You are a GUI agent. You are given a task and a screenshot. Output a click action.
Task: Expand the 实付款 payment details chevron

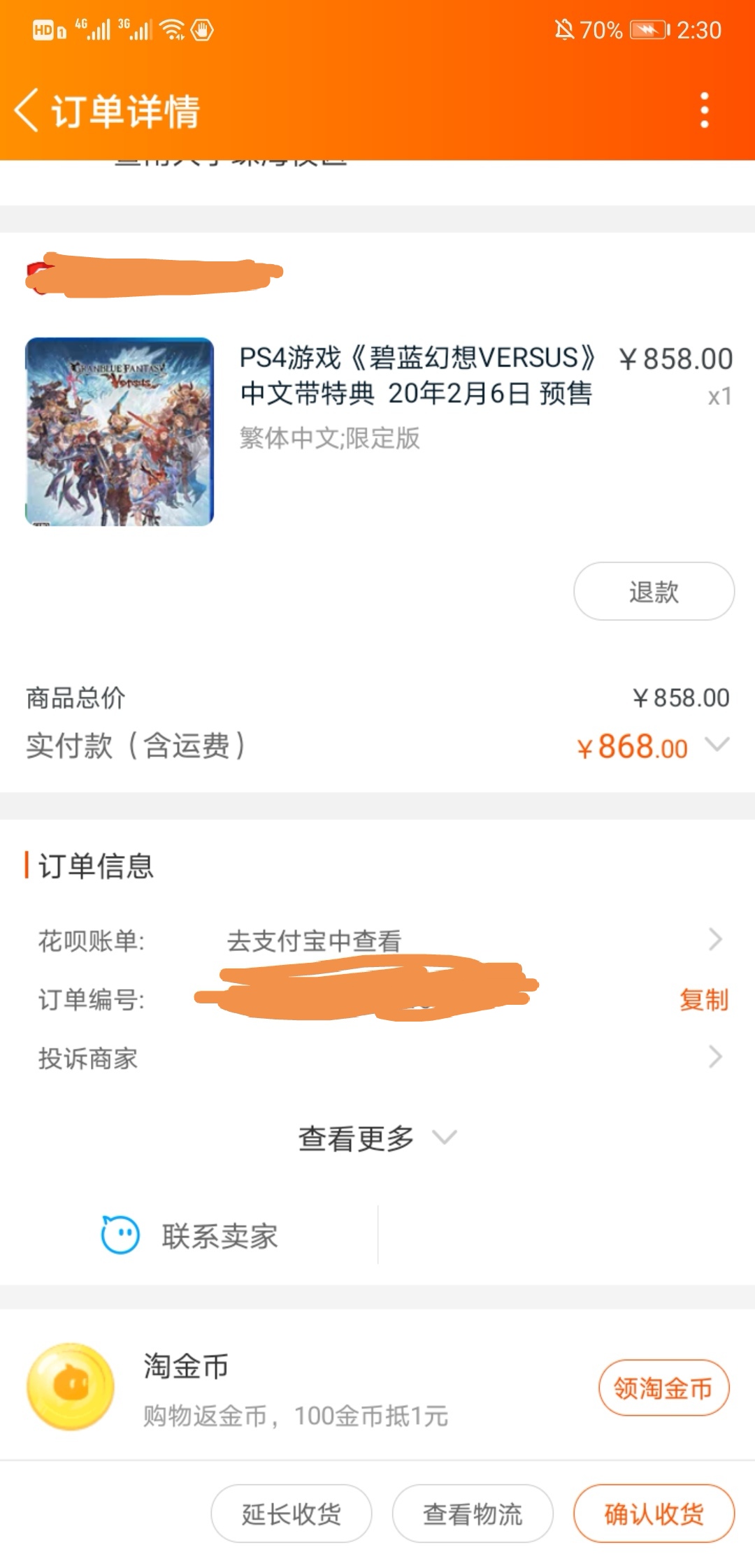click(x=714, y=746)
